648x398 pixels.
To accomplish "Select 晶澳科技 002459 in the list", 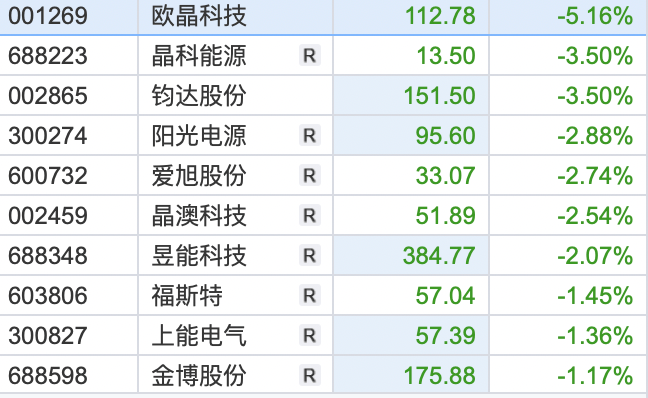I will (x=324, y=216).
